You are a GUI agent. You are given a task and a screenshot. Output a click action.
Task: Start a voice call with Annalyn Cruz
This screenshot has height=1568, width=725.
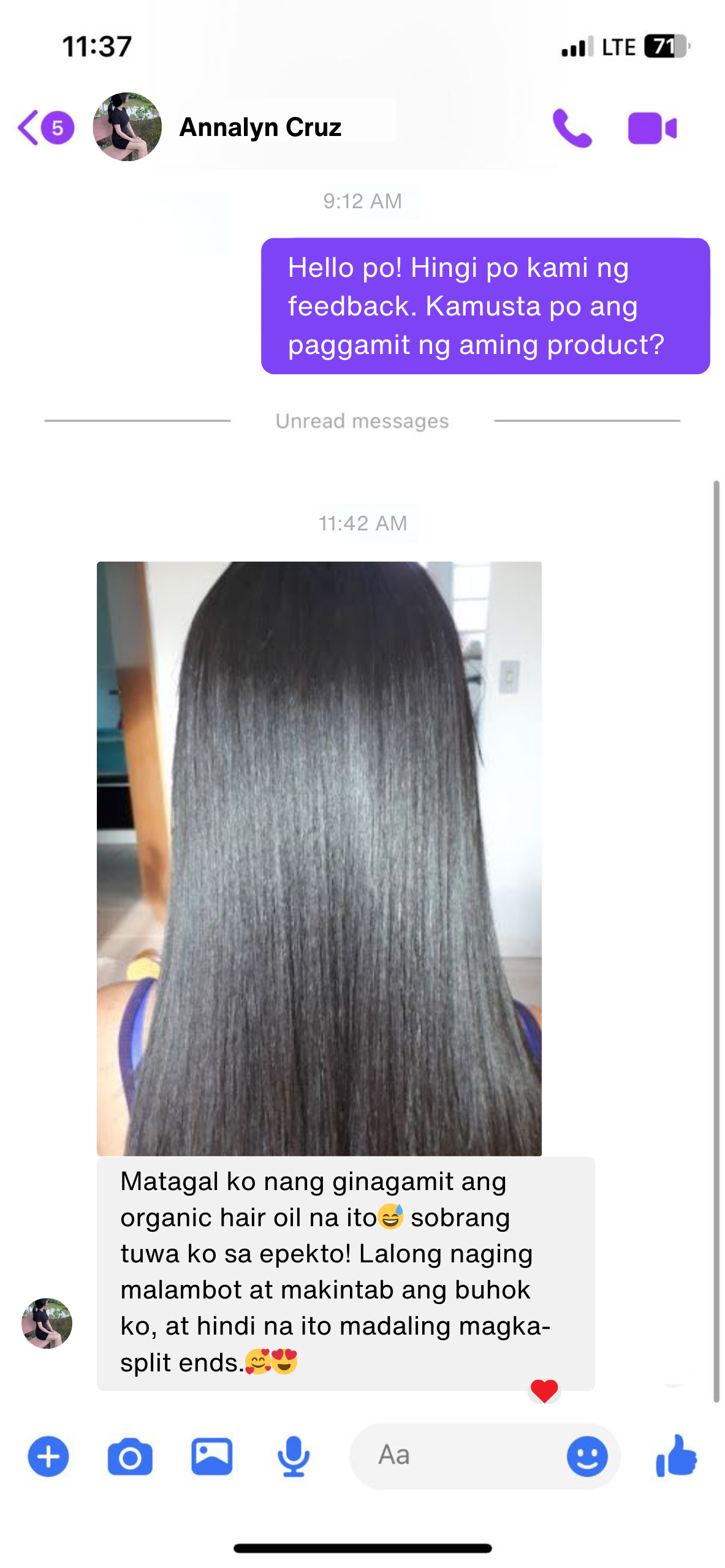click(x=572, y=128)
